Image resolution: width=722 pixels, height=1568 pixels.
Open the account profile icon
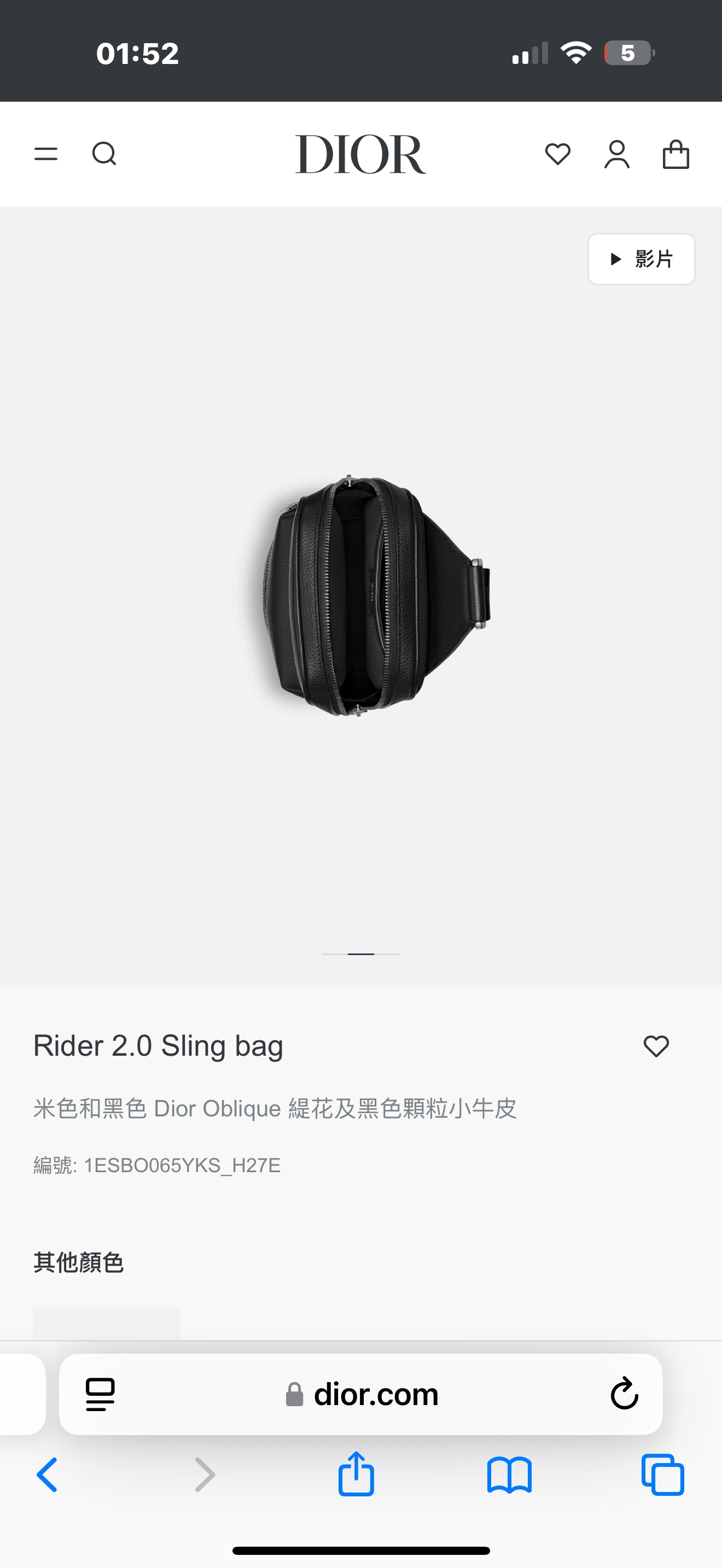(616, 154)
